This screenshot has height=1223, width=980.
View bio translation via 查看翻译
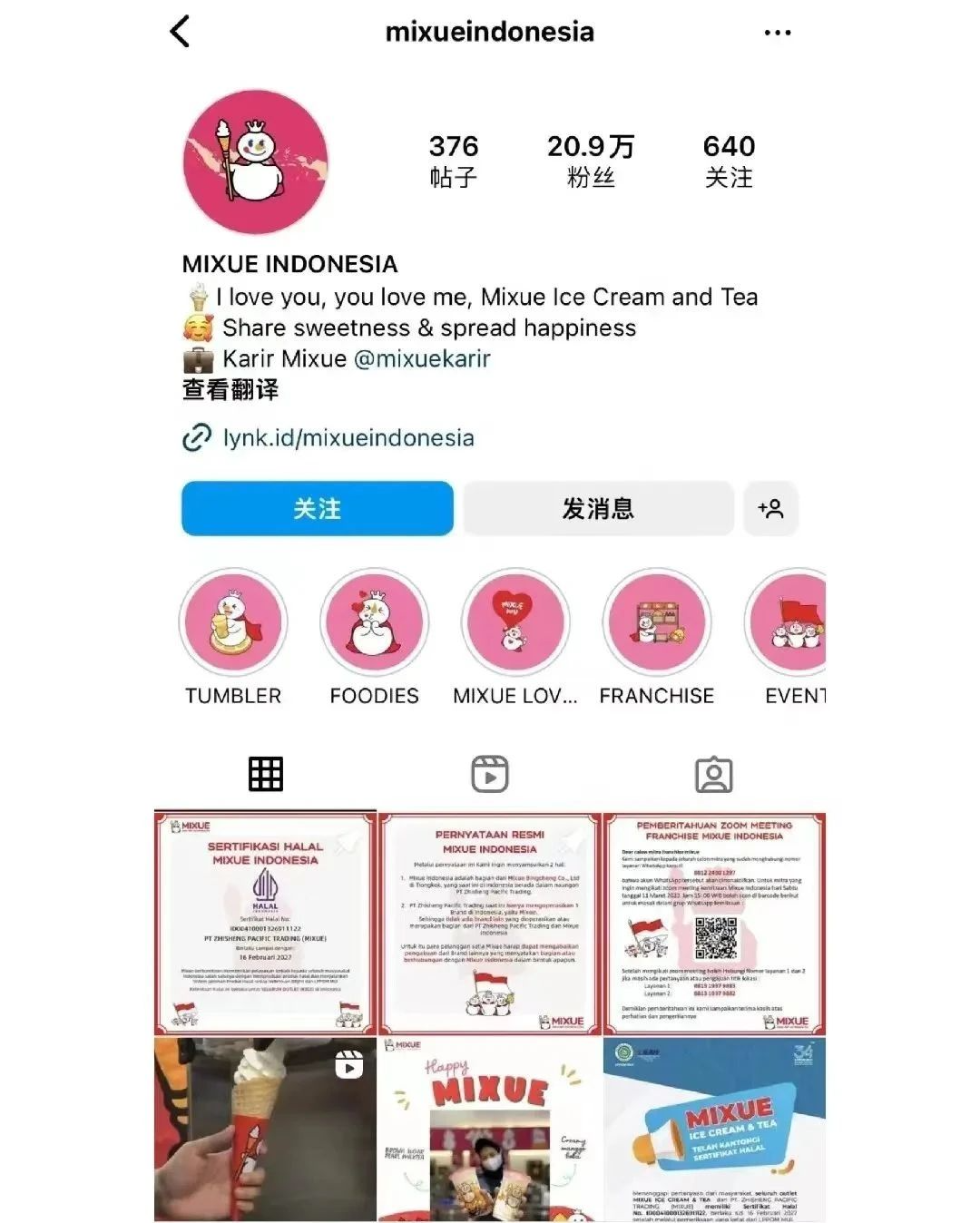230,390
